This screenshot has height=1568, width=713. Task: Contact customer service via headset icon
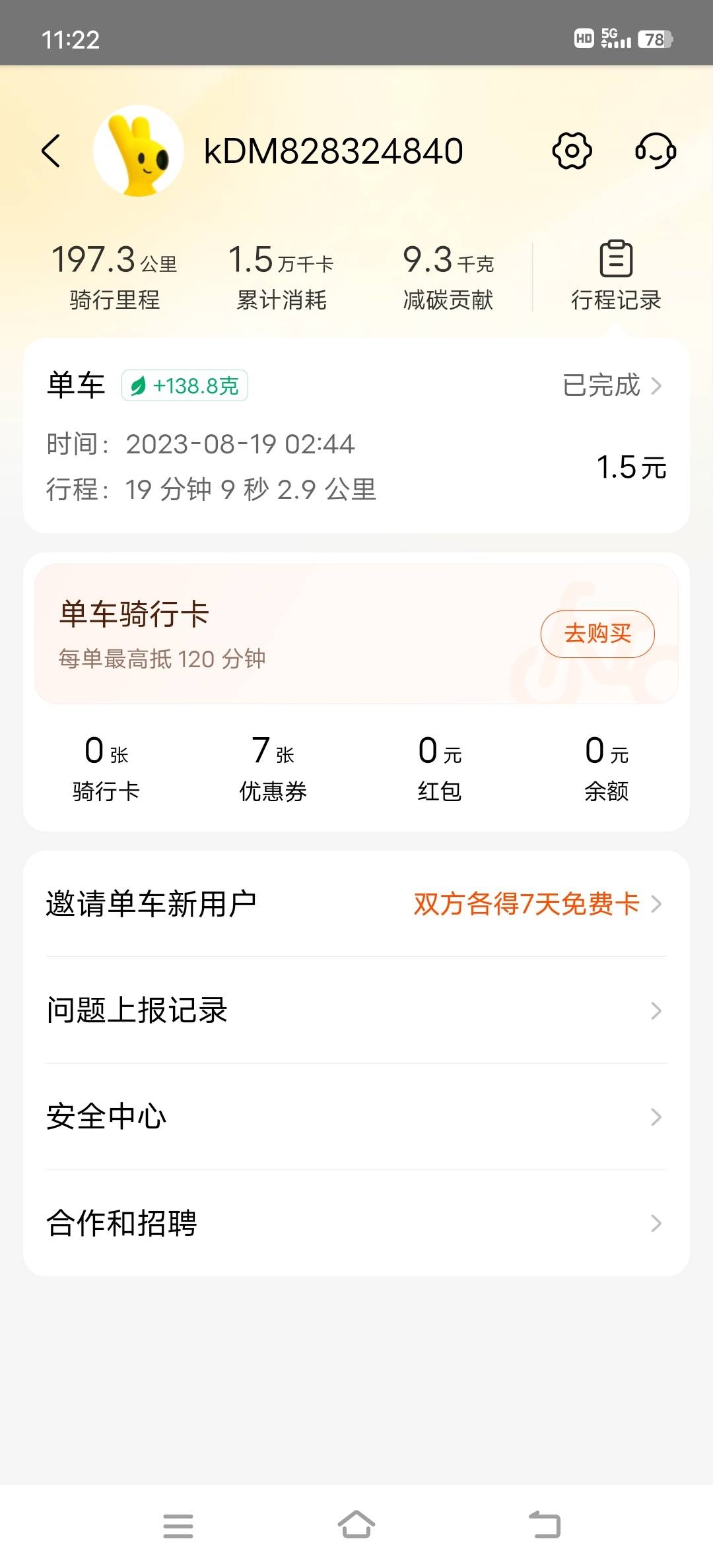655,151
